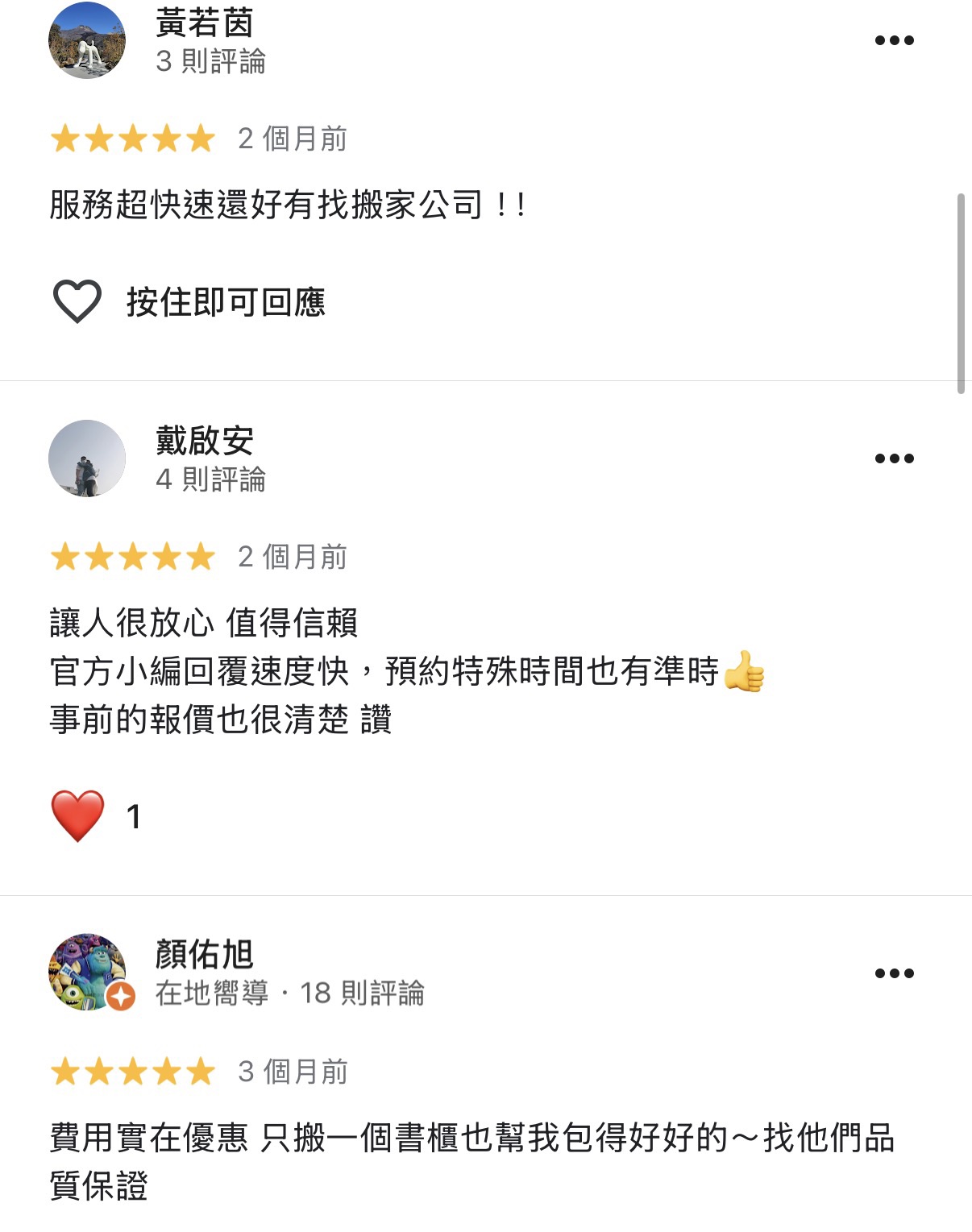Click the heart reaction icon below 黃若茵's review

point(77,302)
